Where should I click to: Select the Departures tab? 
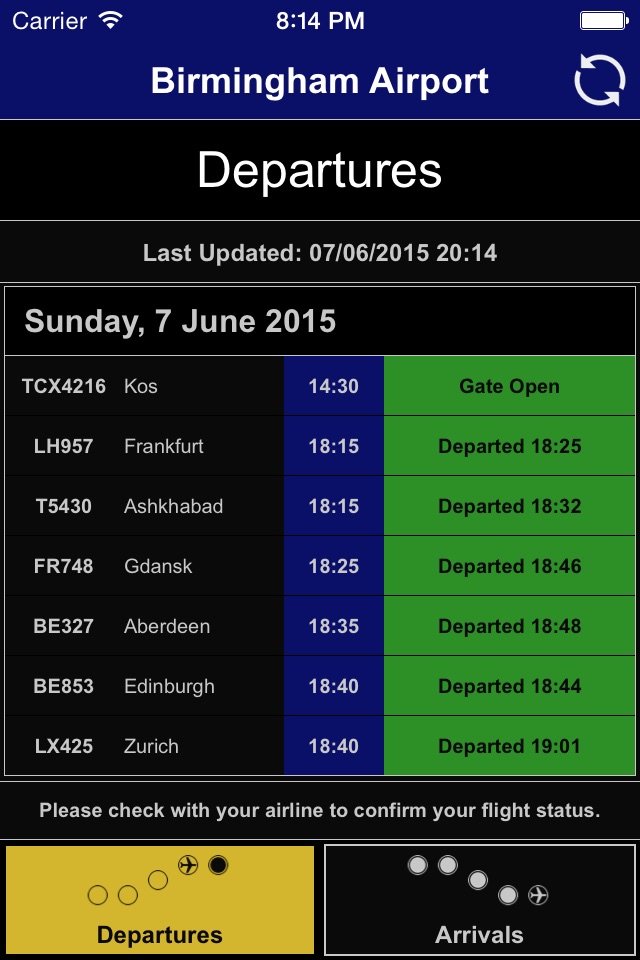(160, 899)
